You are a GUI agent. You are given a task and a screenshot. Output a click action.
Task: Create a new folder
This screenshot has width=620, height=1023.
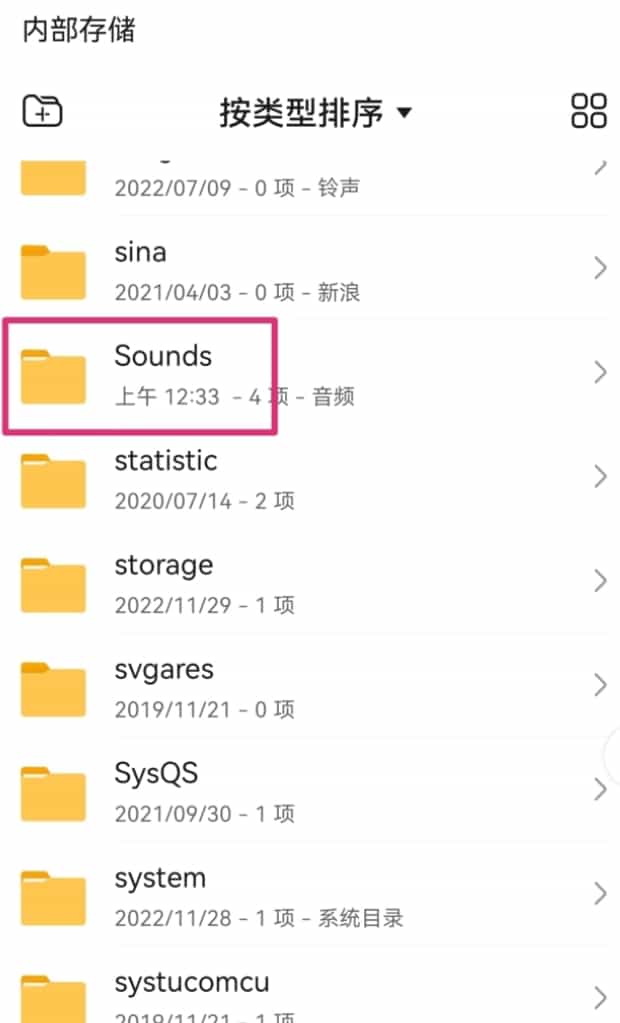point(42,111)
